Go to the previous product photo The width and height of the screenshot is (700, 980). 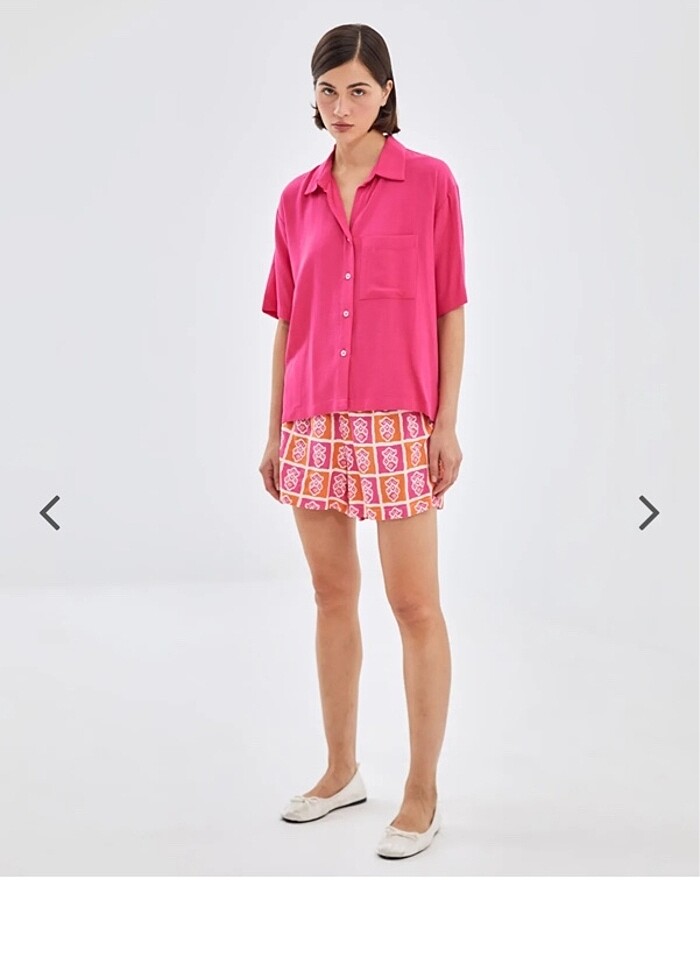tap(50, 513)
